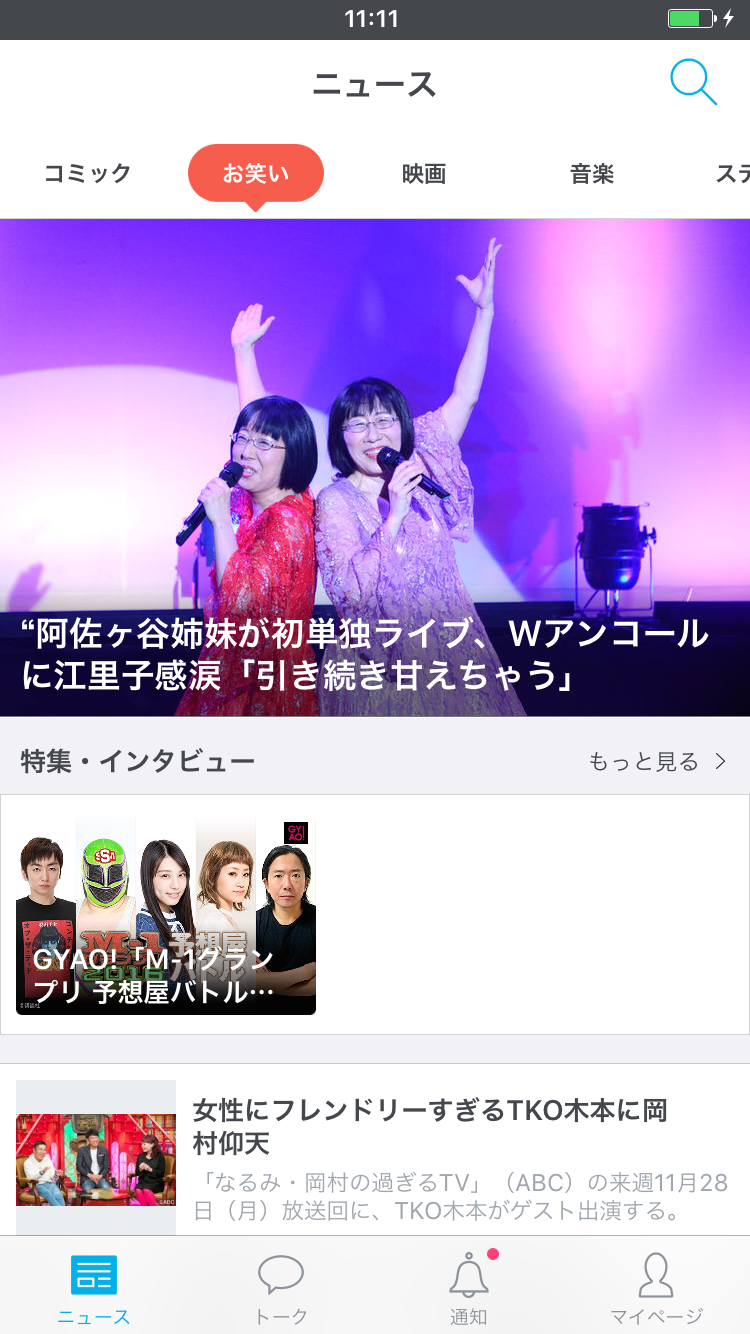Tap the battery indicator in the status bar
The height and width of the screenshot is (1334, 750).
pyautogui.click(x=693, y=18)
